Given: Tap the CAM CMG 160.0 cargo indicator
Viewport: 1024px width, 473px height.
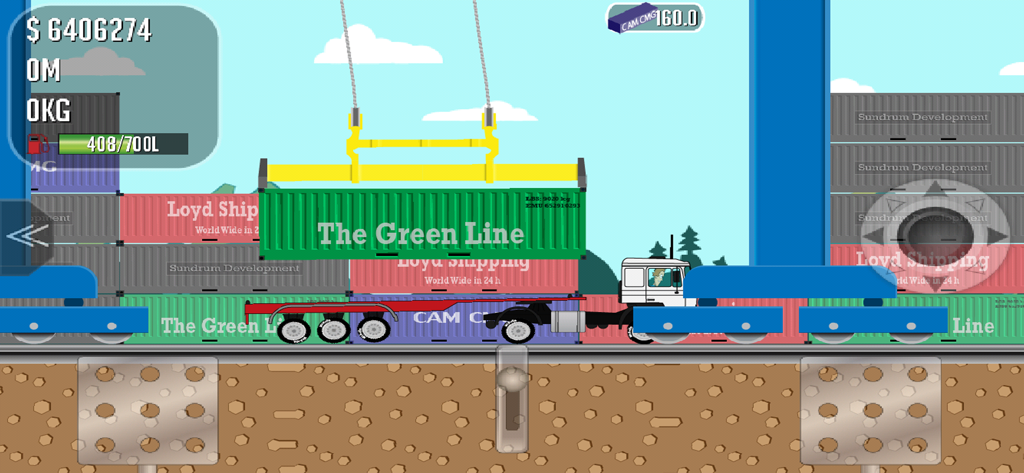Looking at the screenshot, I should tap(655, 18).
